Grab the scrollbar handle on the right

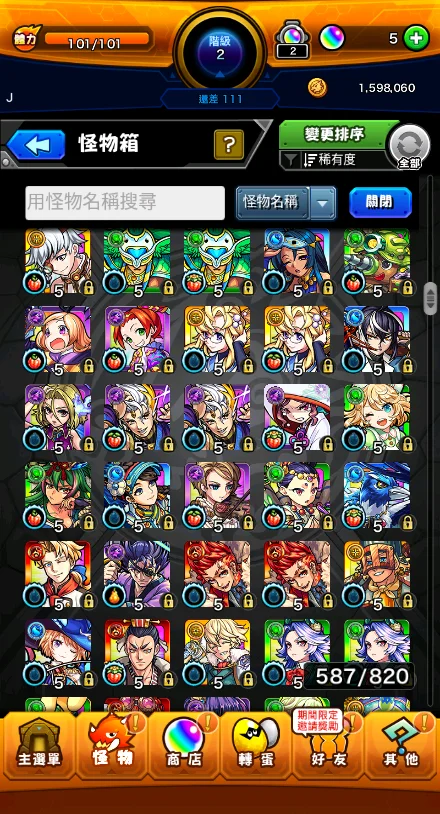coord(430,299)
